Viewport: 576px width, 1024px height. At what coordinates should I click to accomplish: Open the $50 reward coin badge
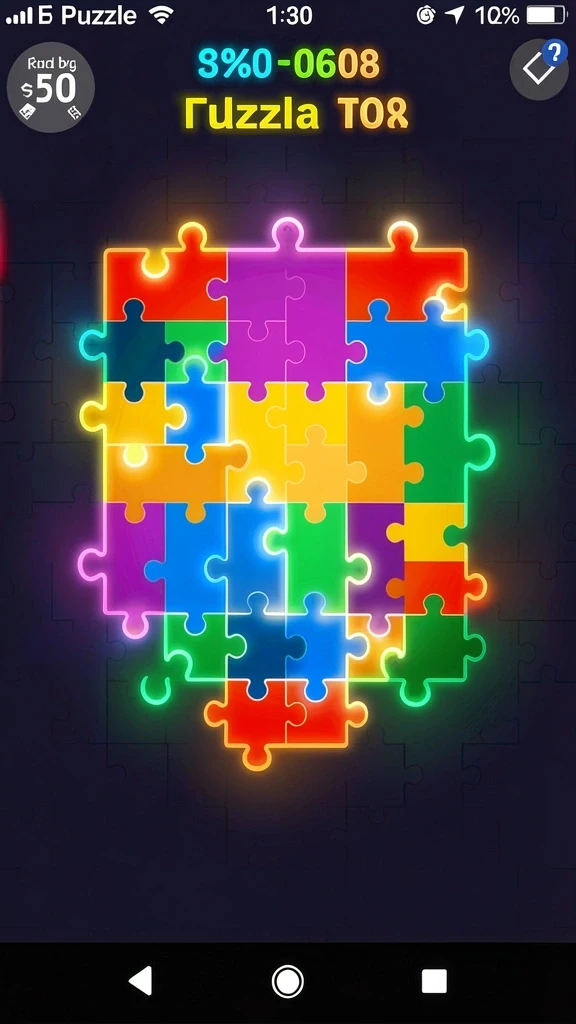[51, 87]
